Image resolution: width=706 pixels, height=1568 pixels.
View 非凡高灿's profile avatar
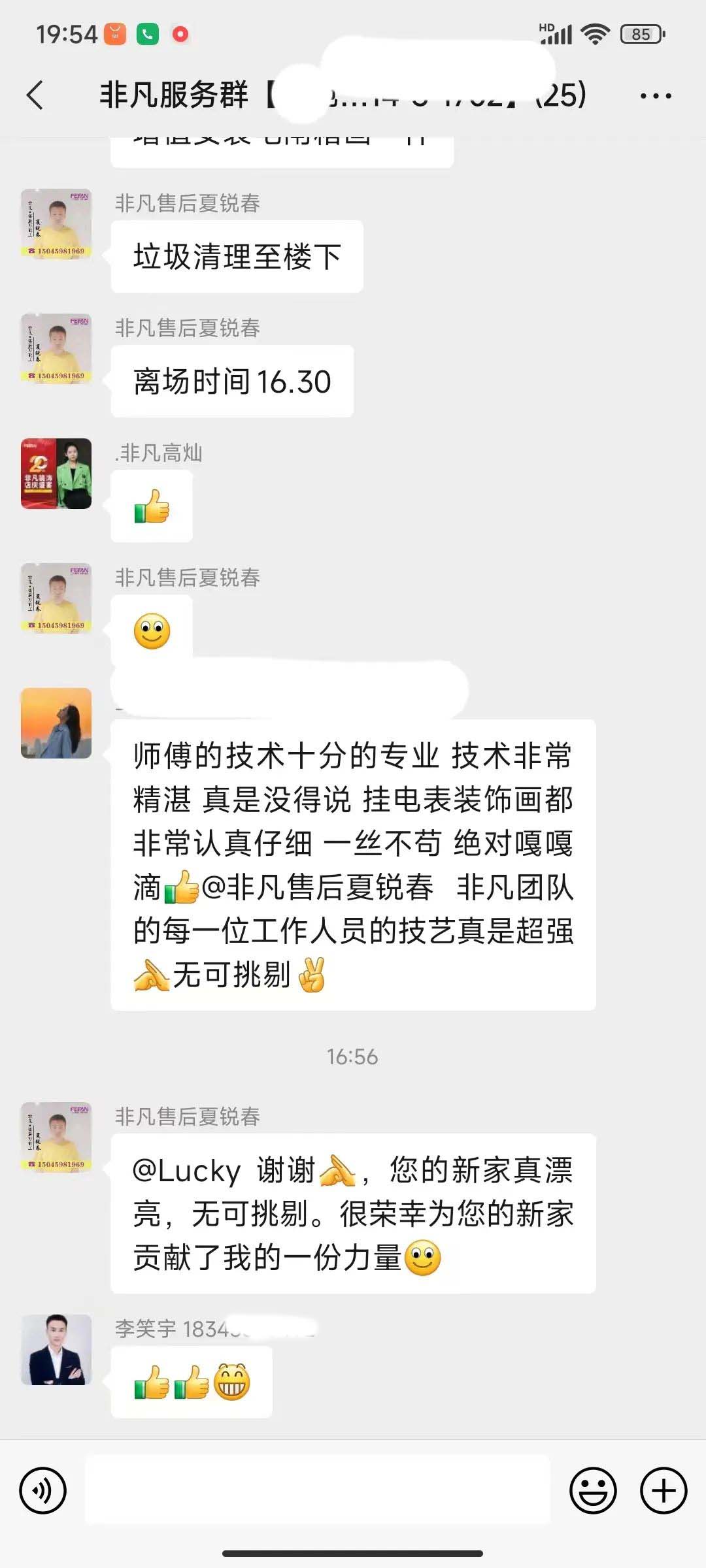(56, 474)
